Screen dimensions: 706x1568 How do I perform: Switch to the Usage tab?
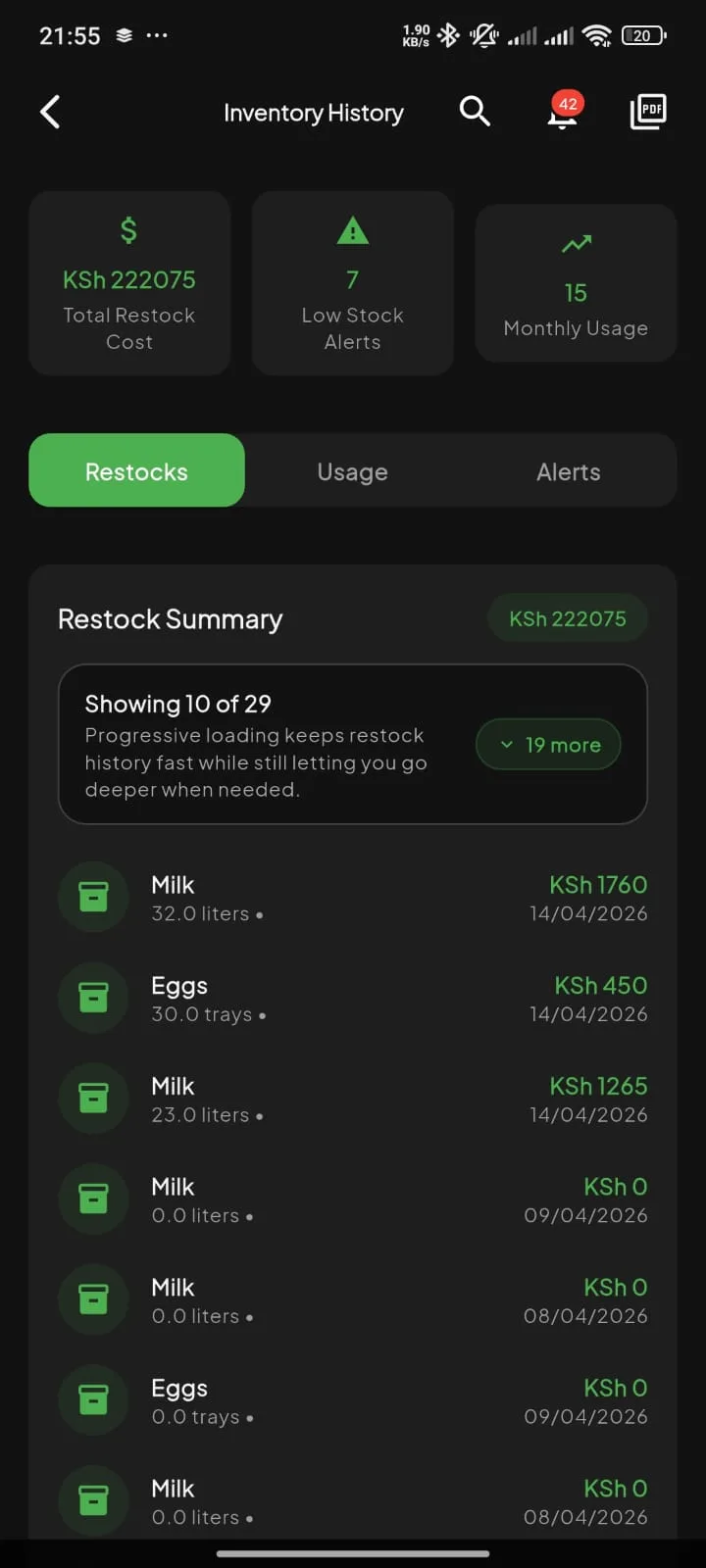tap(352, 471)
